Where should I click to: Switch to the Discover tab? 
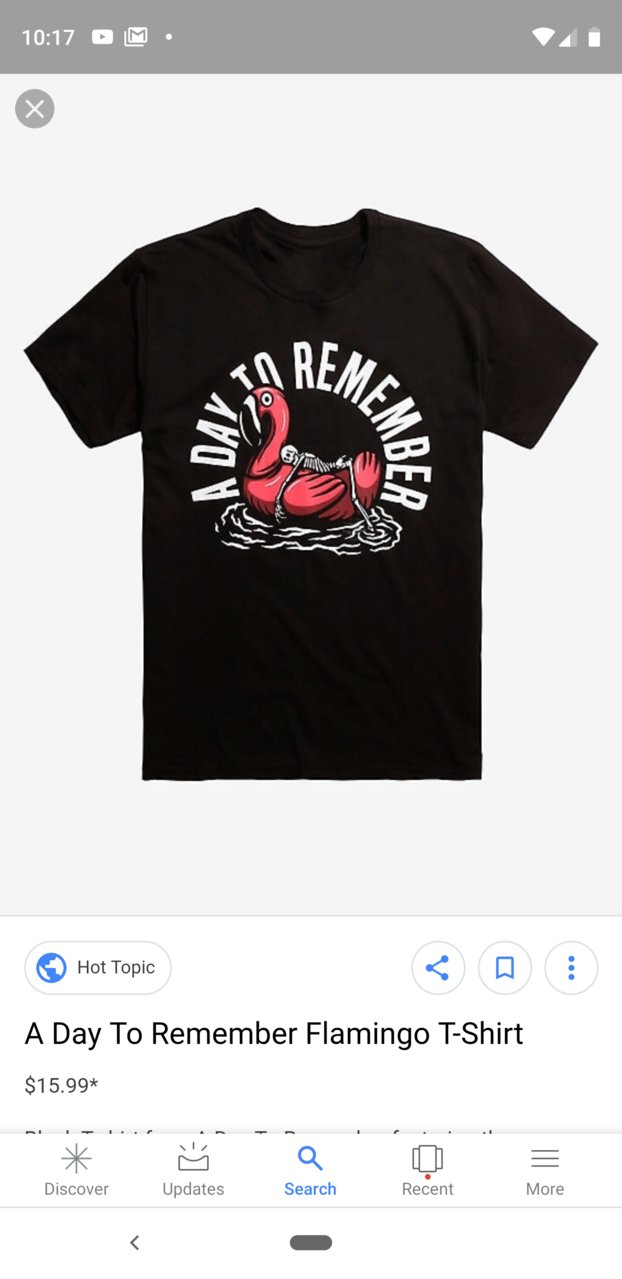pyautogui.click(x=76, y=1170)
